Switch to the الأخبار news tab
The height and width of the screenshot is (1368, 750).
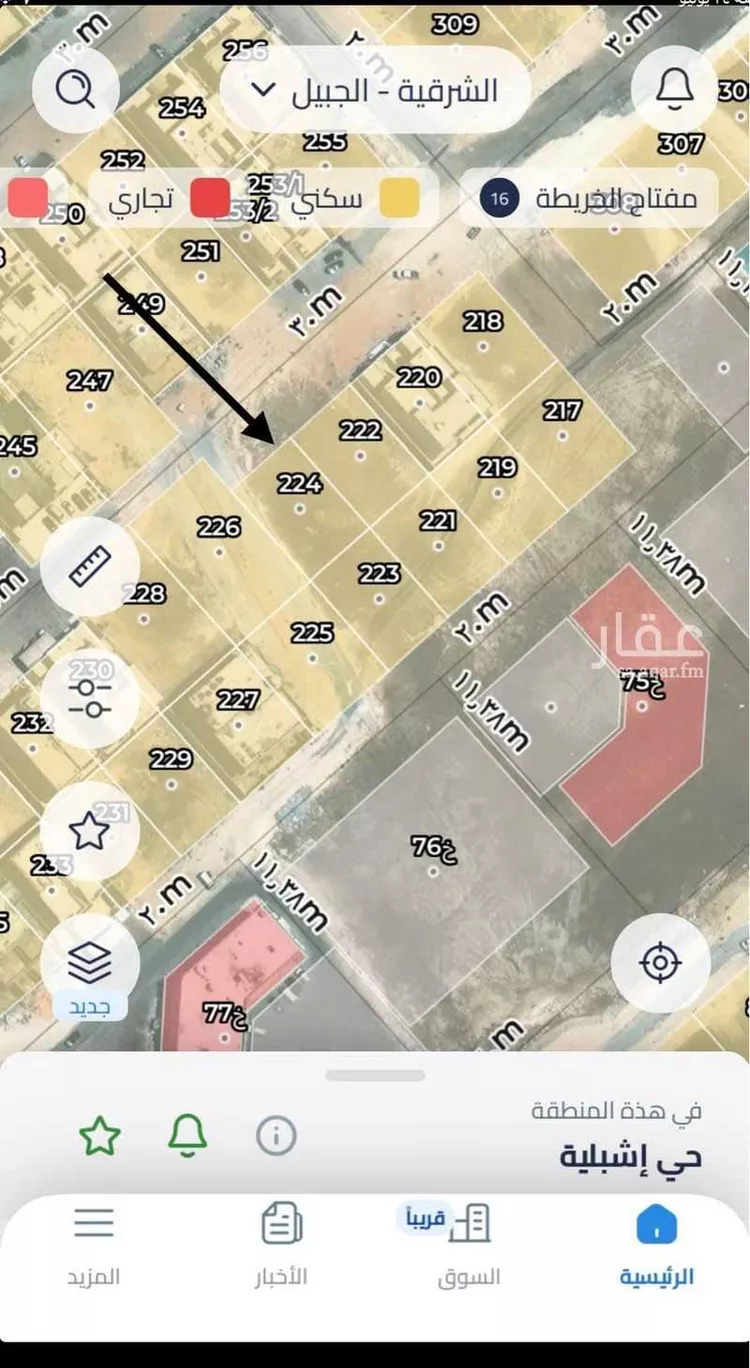point(281,1246)
